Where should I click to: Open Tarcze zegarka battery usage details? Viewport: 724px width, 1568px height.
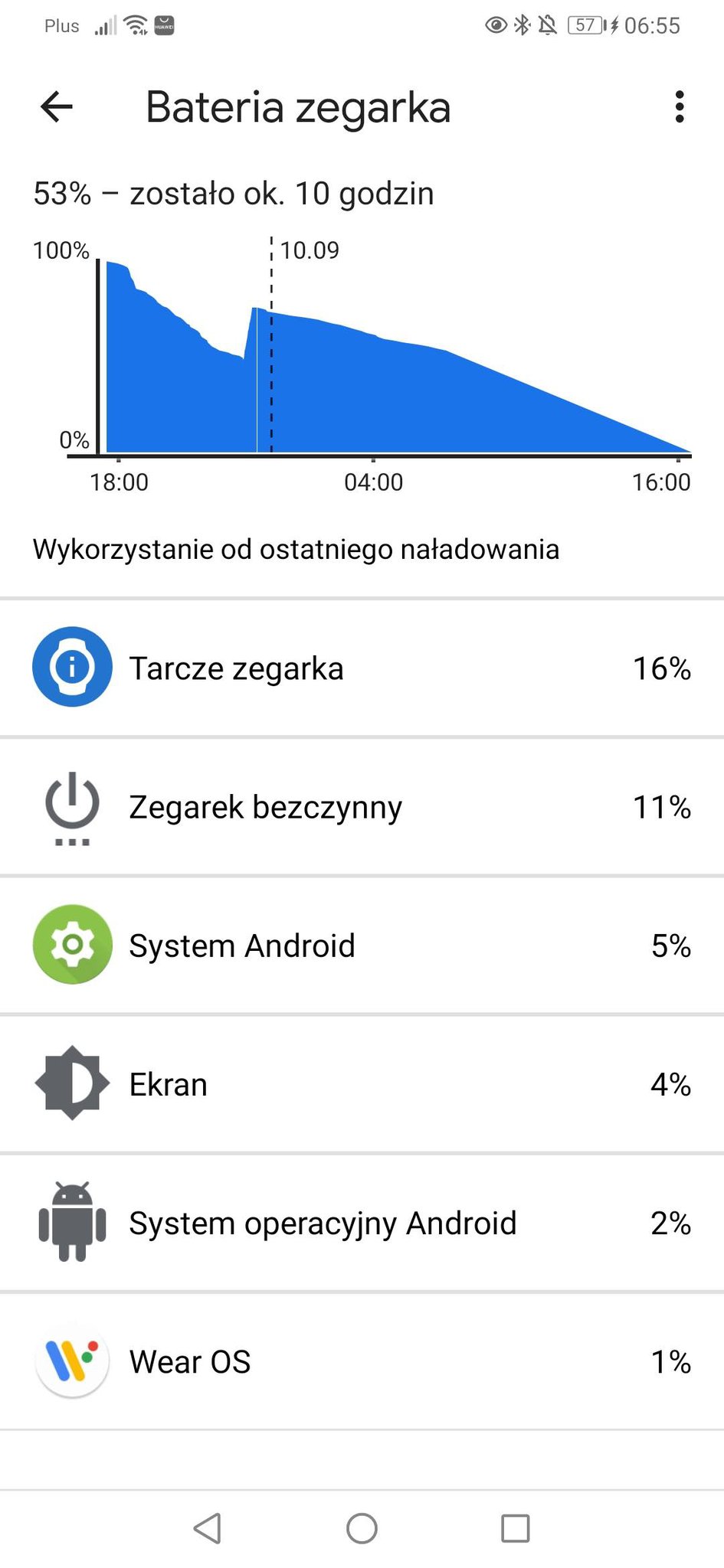[x=362, y=668]
